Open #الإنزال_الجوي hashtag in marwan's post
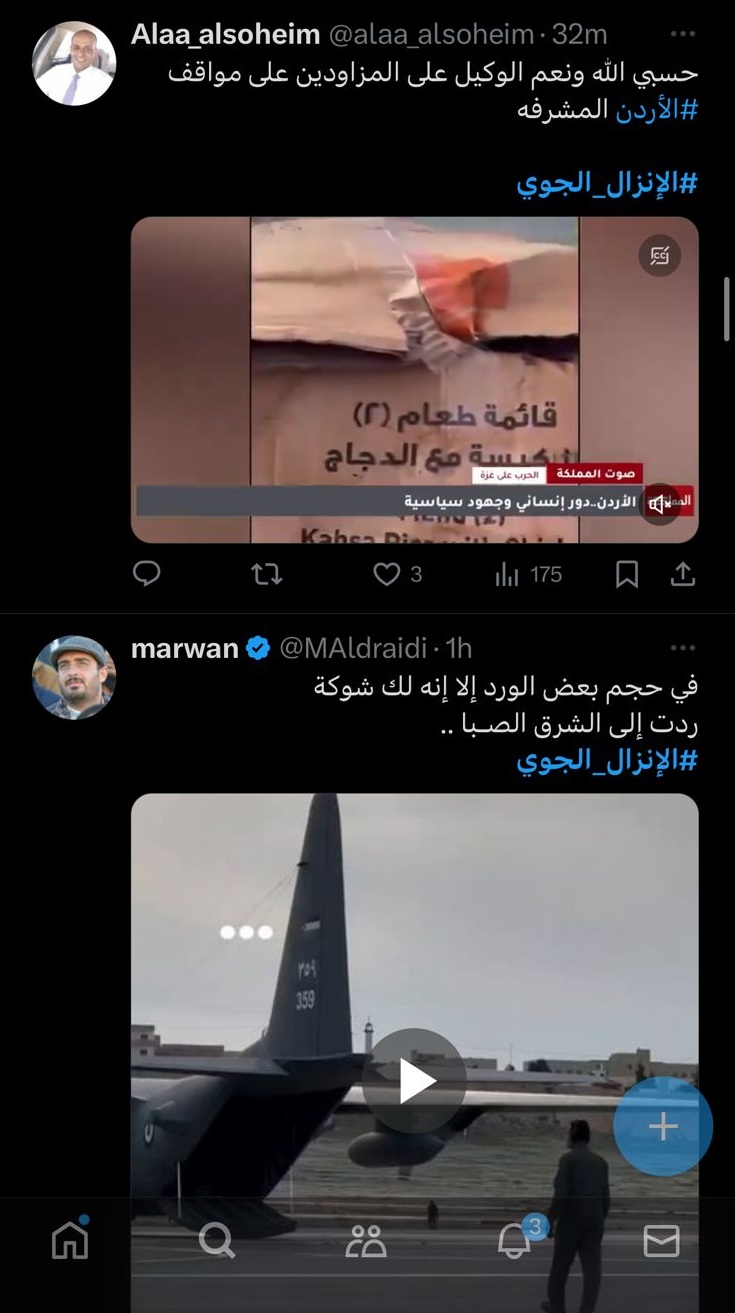Viewport: 735px width, 1313px height. [606, 760]
